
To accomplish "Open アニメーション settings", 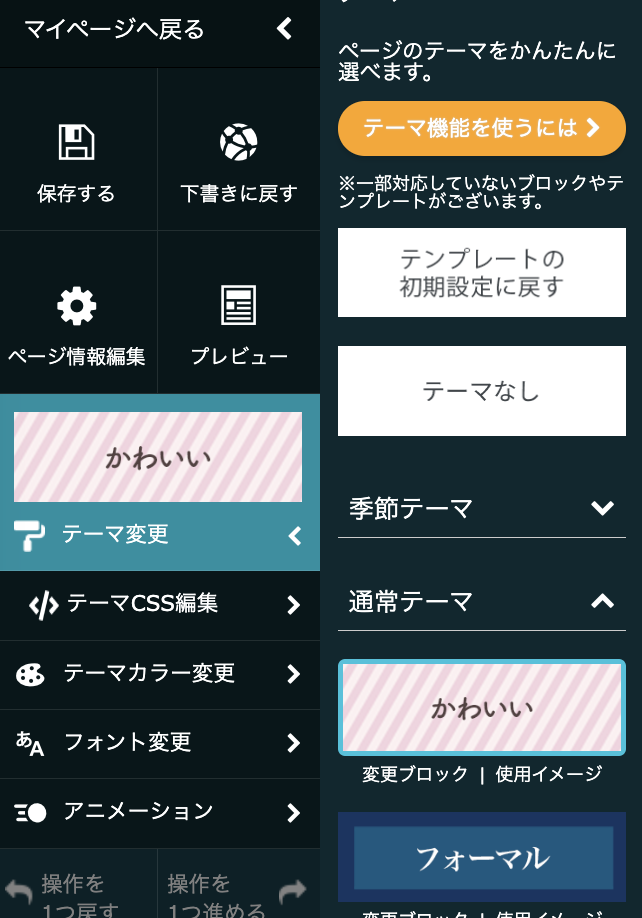I will click(x=158, y=811).
